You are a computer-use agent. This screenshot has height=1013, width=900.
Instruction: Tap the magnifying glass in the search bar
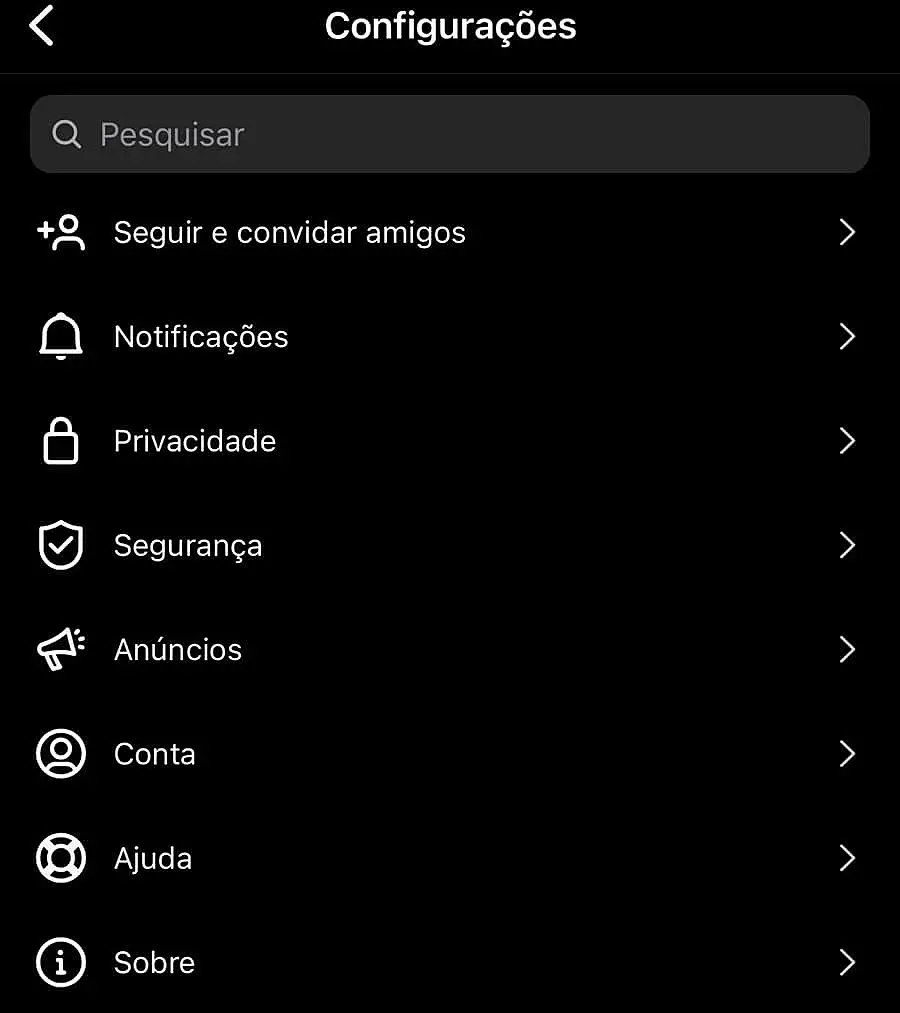point(66,134)
